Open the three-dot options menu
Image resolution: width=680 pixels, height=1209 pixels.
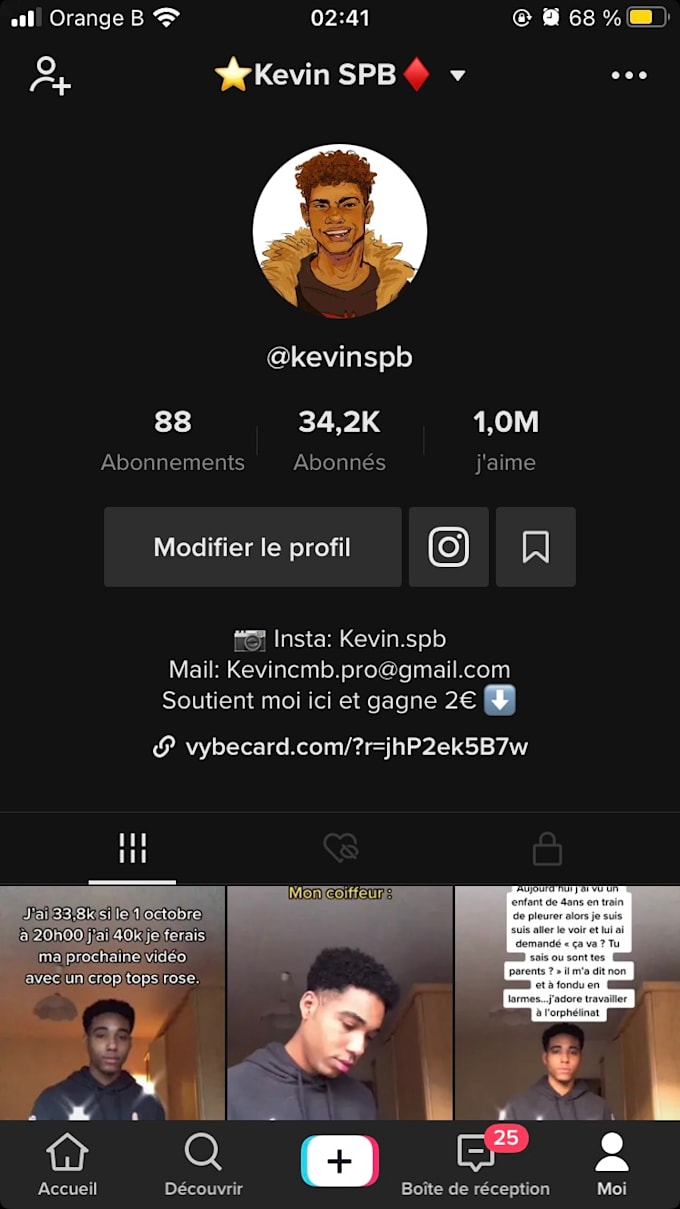(628, 76)
